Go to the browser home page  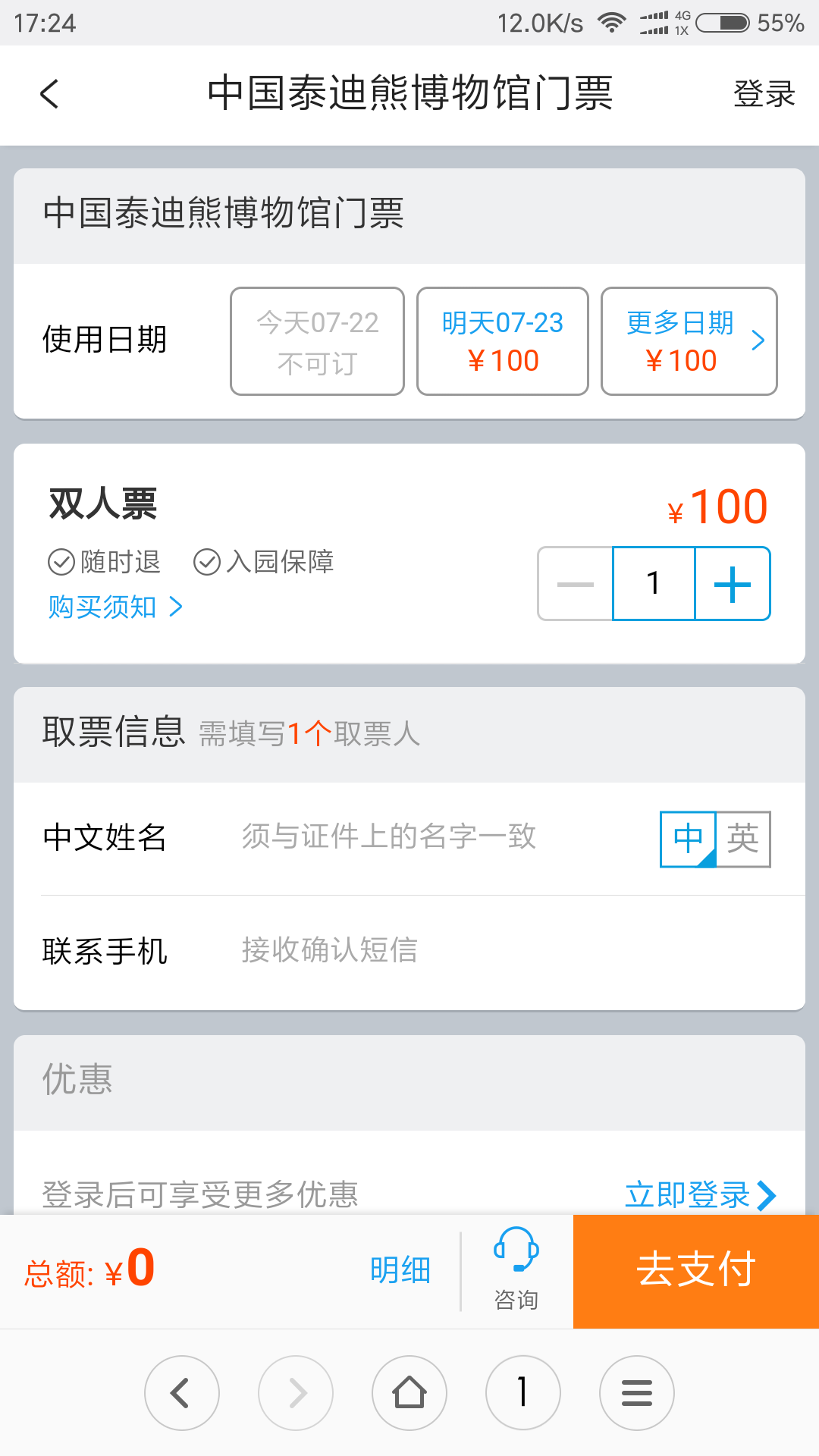coord(409,1392)
